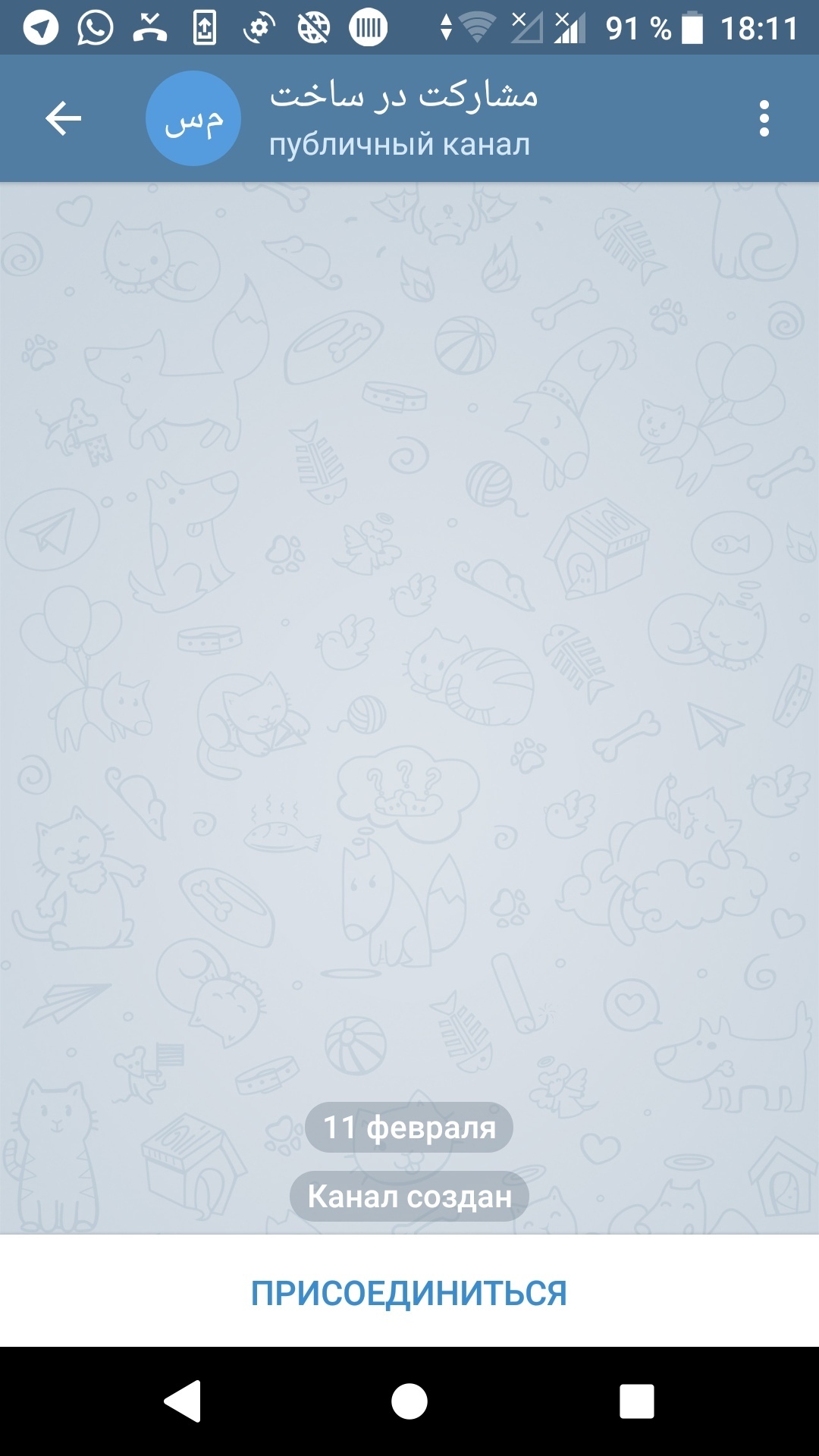Image resolution: width=819 pixels, height=1456 pixels.
Task: Join the channel with ПРИСОЕДИНИТЬСЯ
Action: click(x=409, y=1293)
